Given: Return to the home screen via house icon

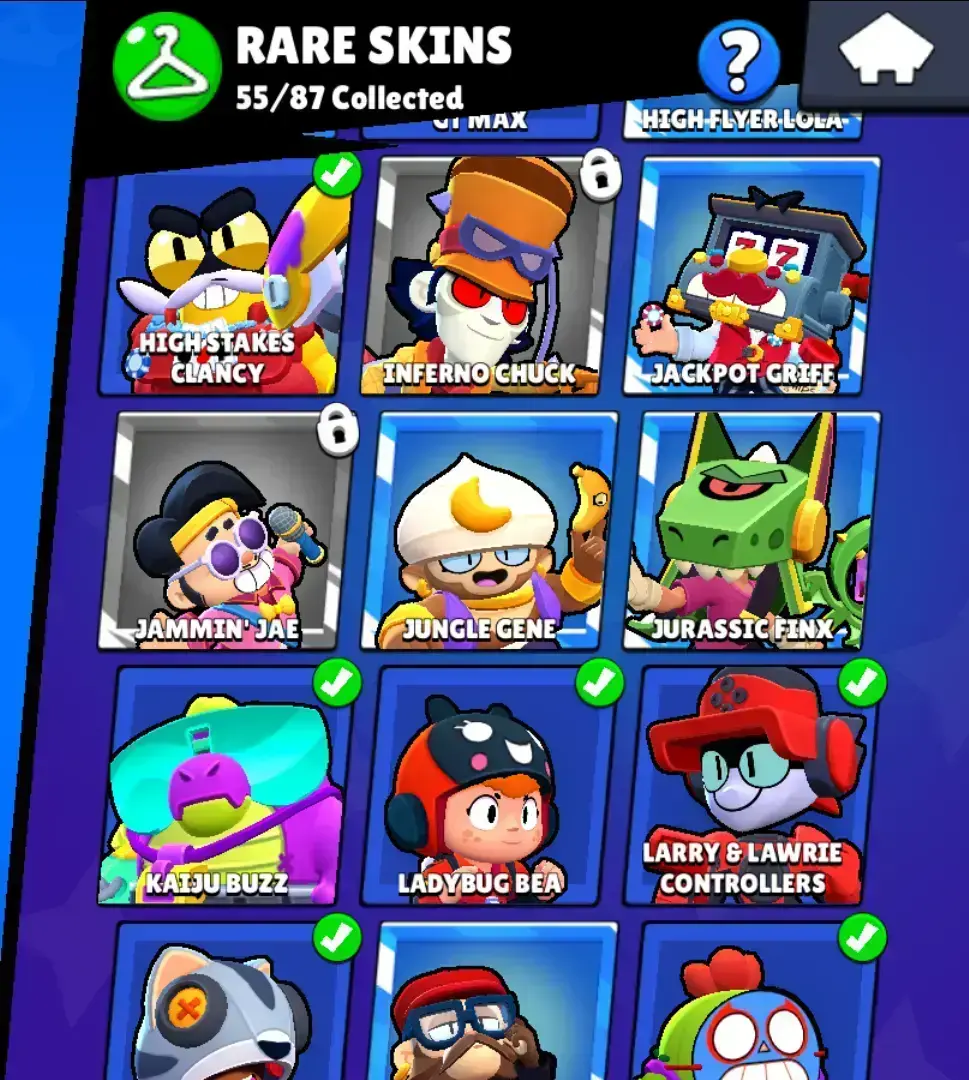Looking at the screenshot, I should point(886,51).
